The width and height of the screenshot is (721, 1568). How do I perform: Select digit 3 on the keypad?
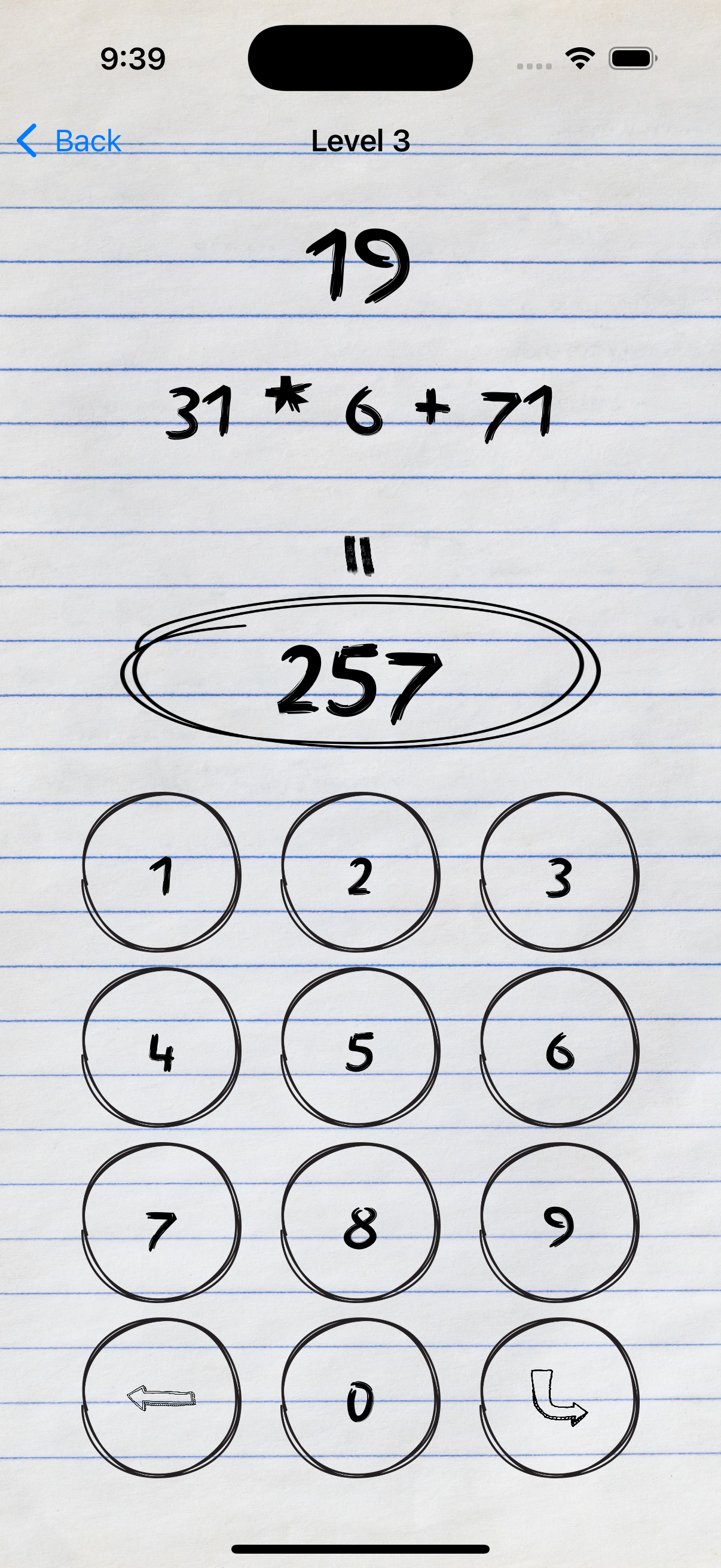click(x=559, y=874)
